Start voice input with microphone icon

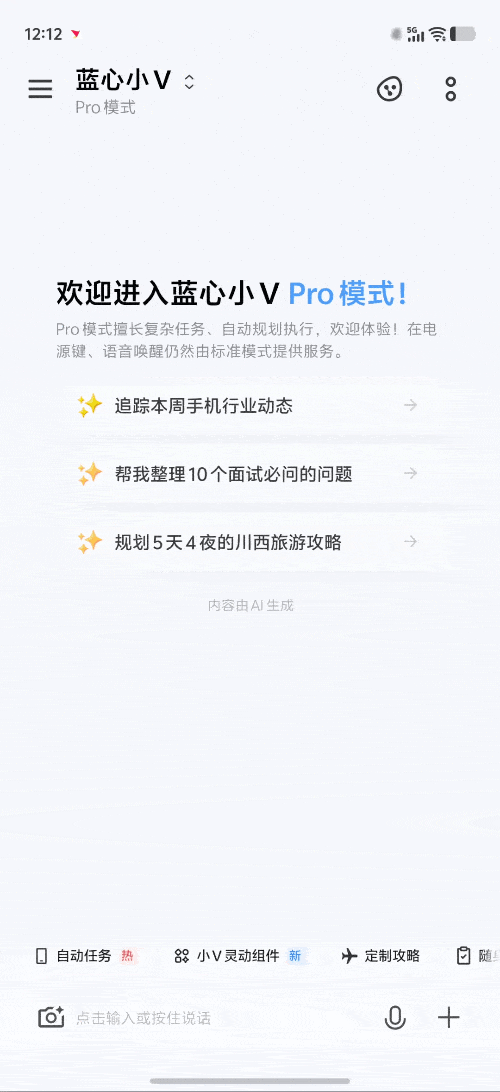[x=395, y=1017]
